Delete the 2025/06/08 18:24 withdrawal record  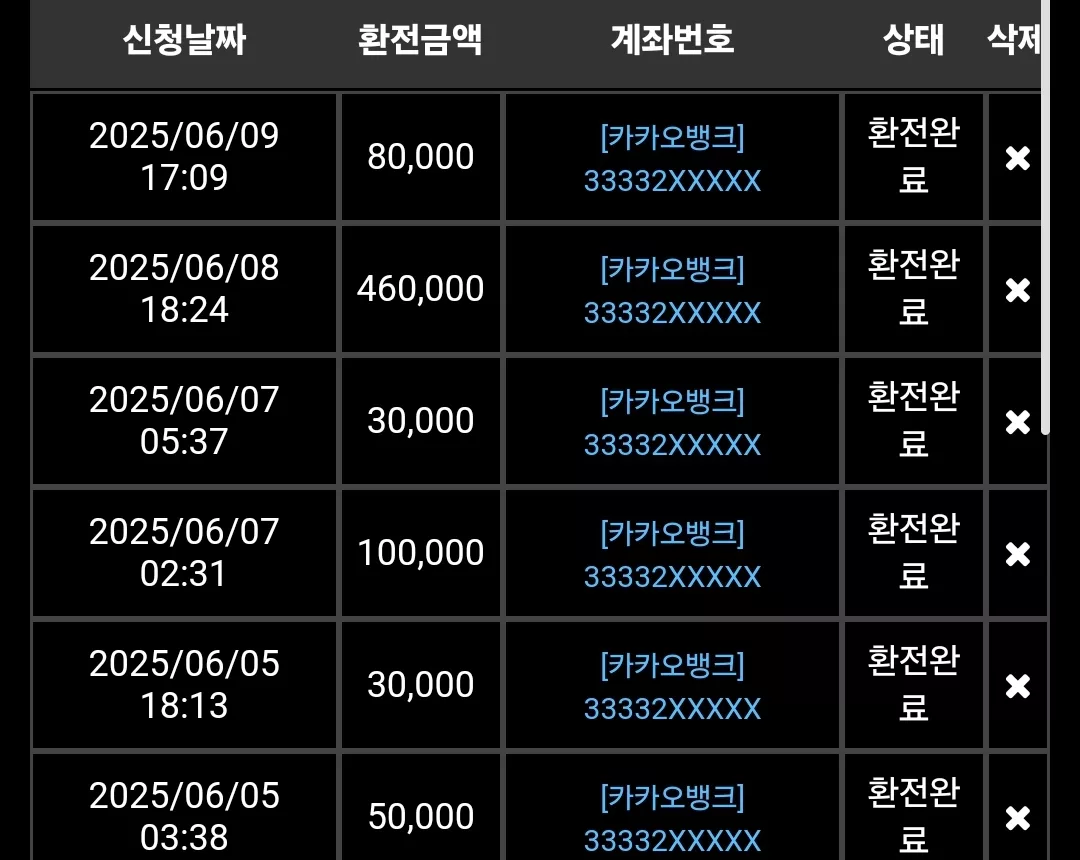tap(1017, 291)
